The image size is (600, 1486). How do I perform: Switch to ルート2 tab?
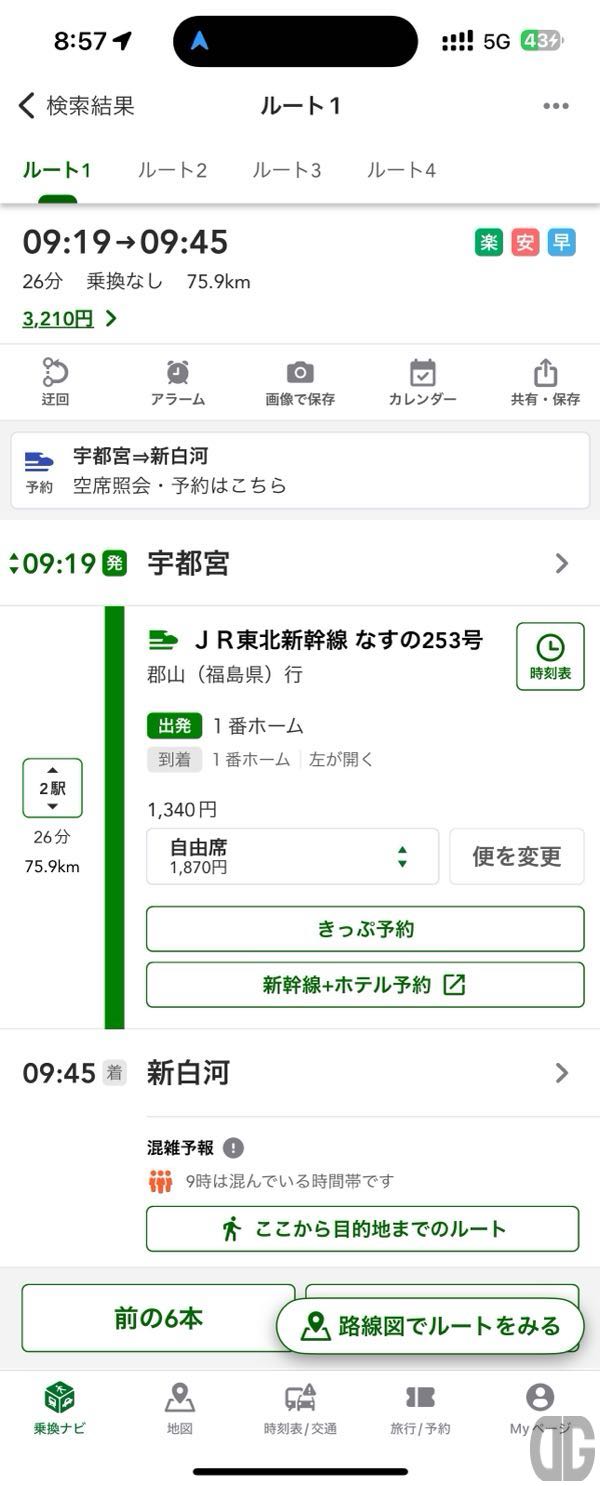pyautogui.click(x=172, y=170)
